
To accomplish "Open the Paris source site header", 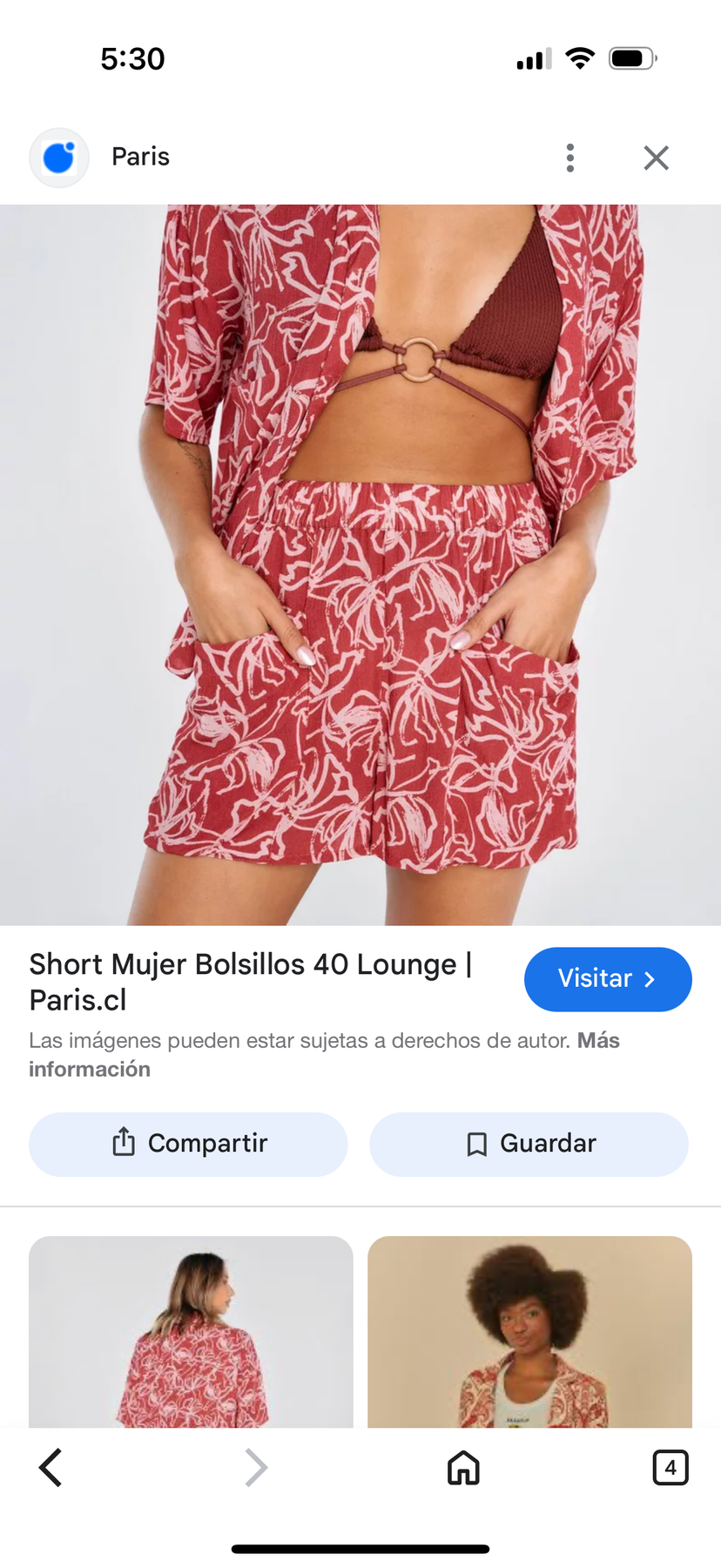I will point(139,157).
